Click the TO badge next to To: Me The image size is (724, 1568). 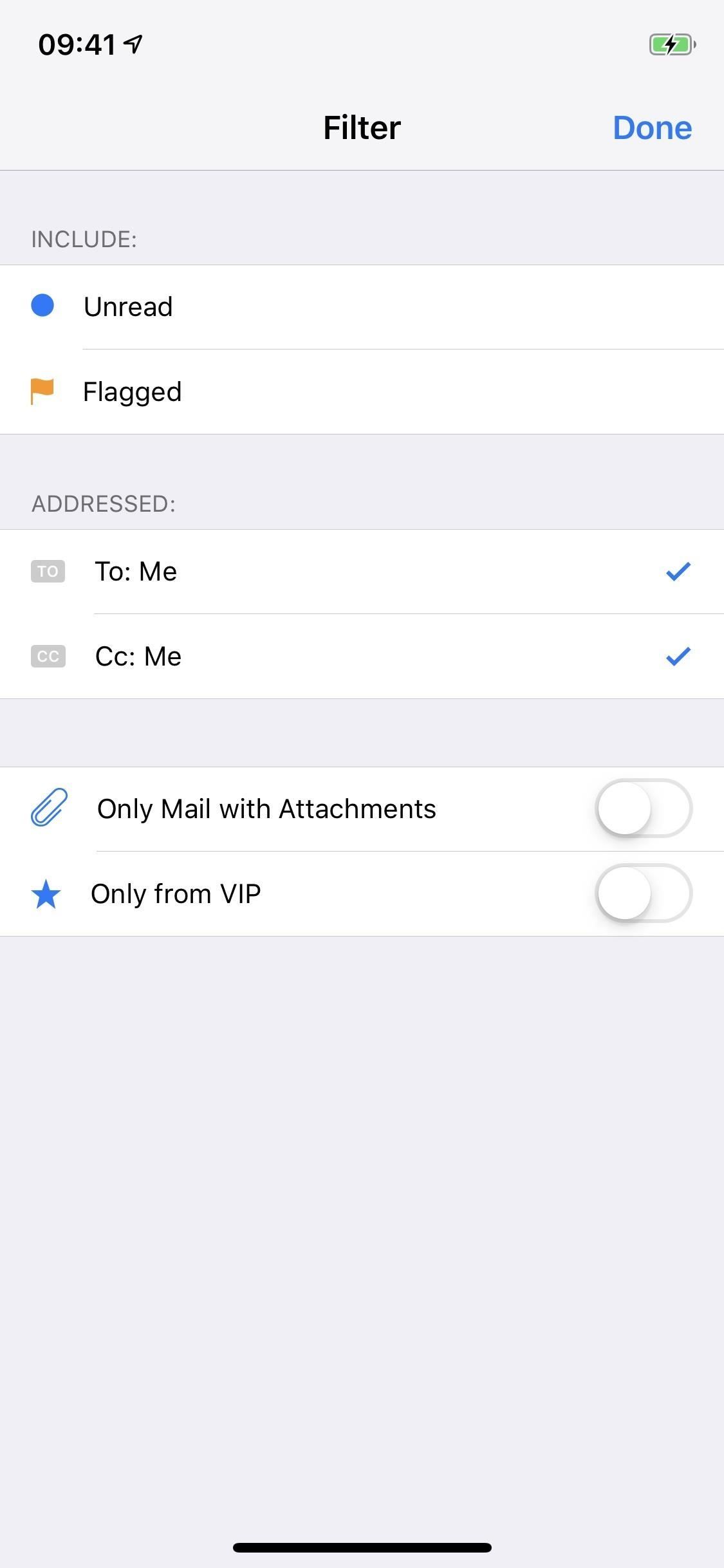pyautogui.click(x=48, y=571)
